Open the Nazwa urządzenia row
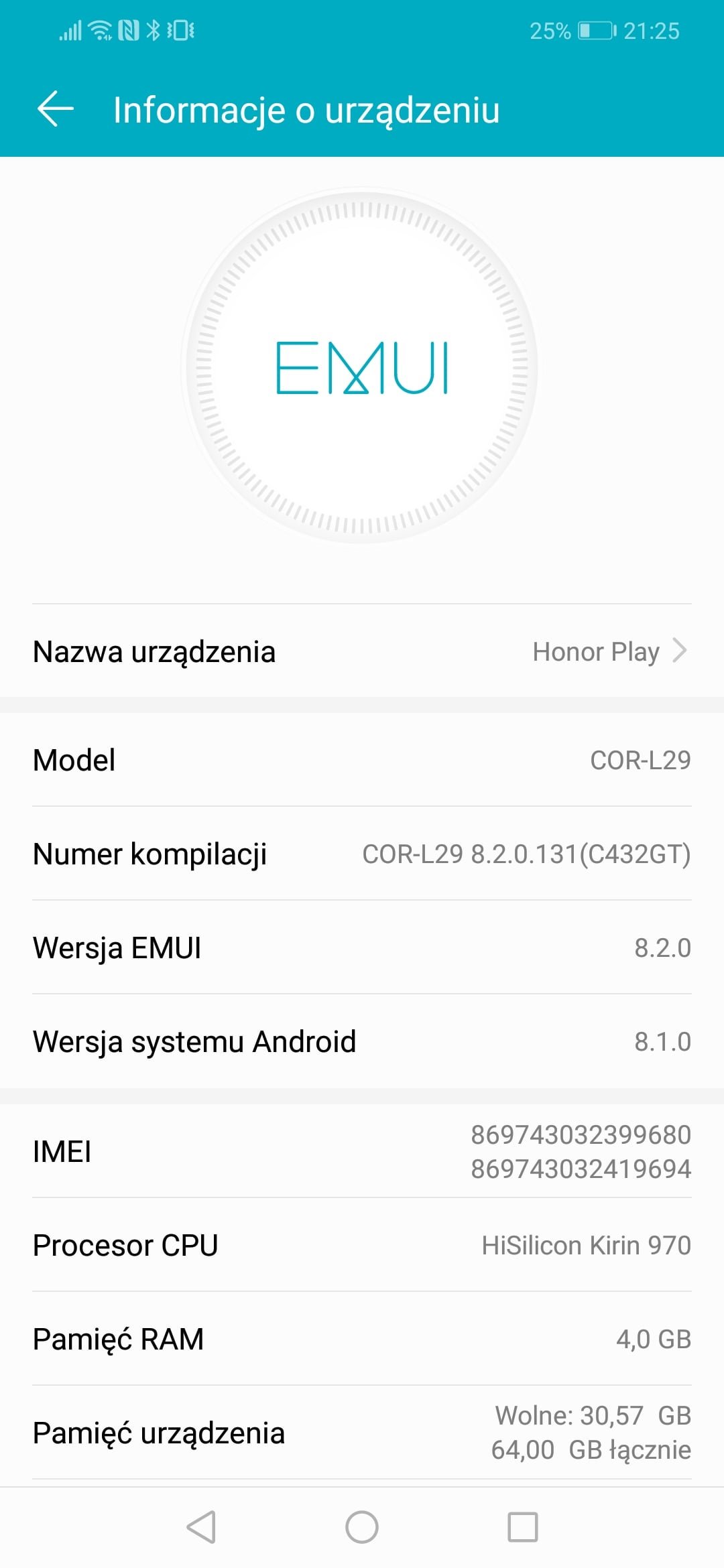The image size is (724, 1568). click(362, 651)
